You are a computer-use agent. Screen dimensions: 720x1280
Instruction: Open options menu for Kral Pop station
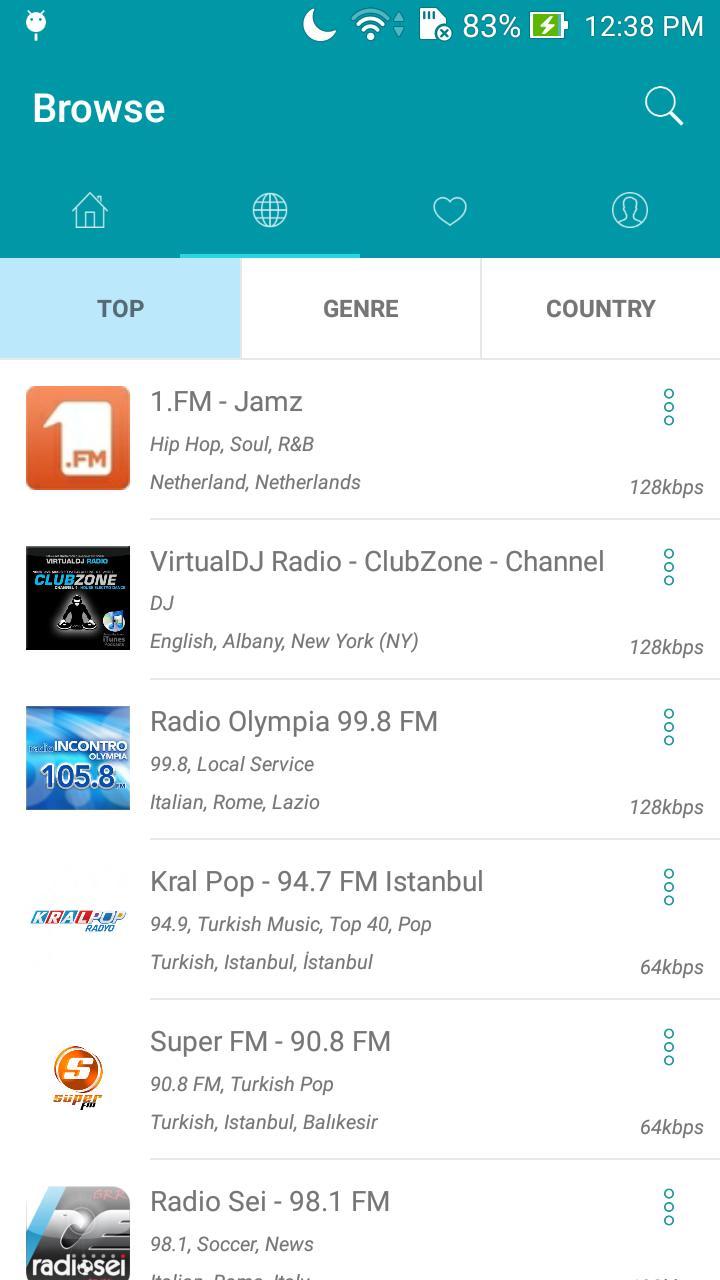coord(668,887)
